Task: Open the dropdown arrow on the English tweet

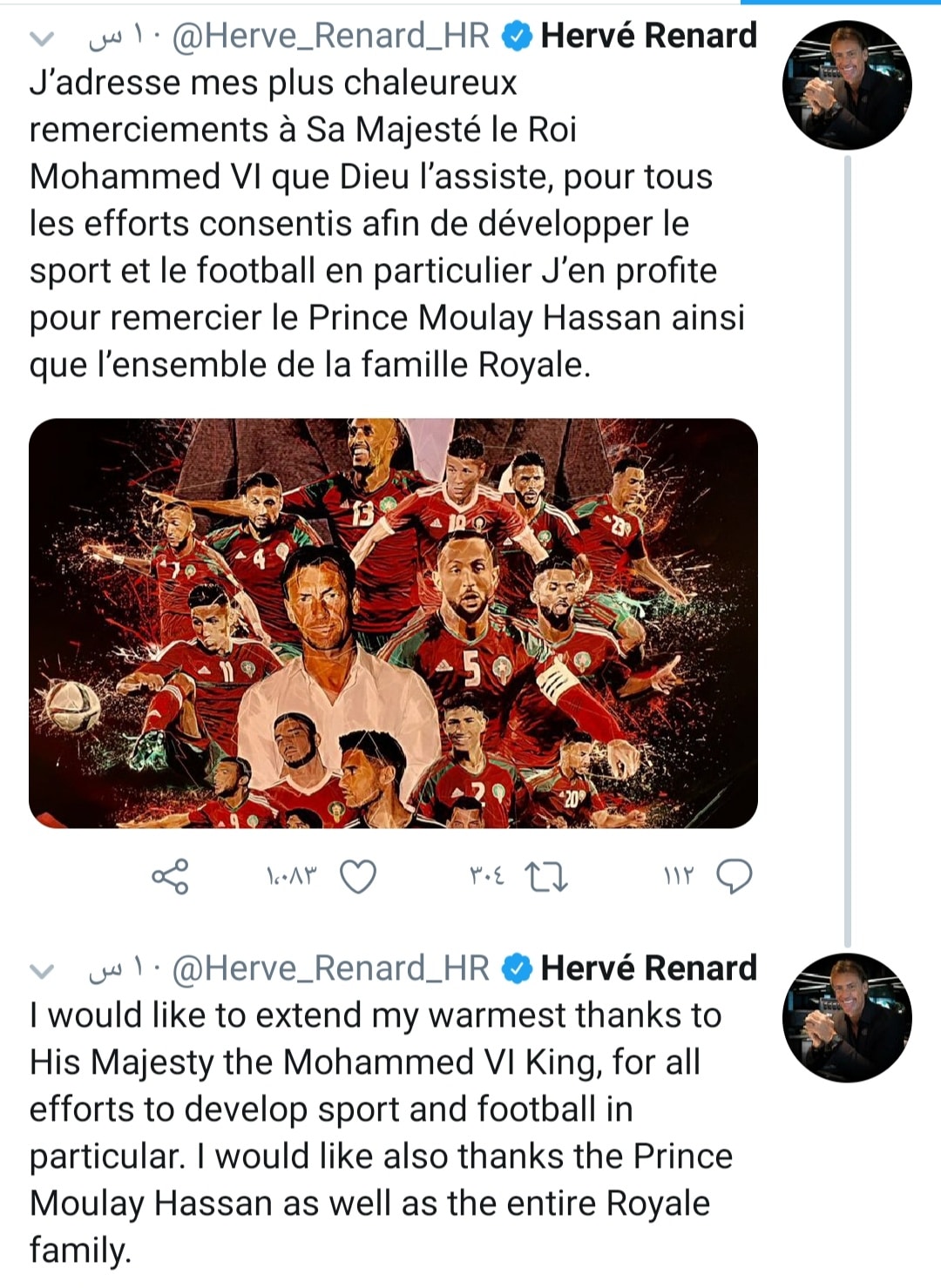Action: (x=42, y=971)
